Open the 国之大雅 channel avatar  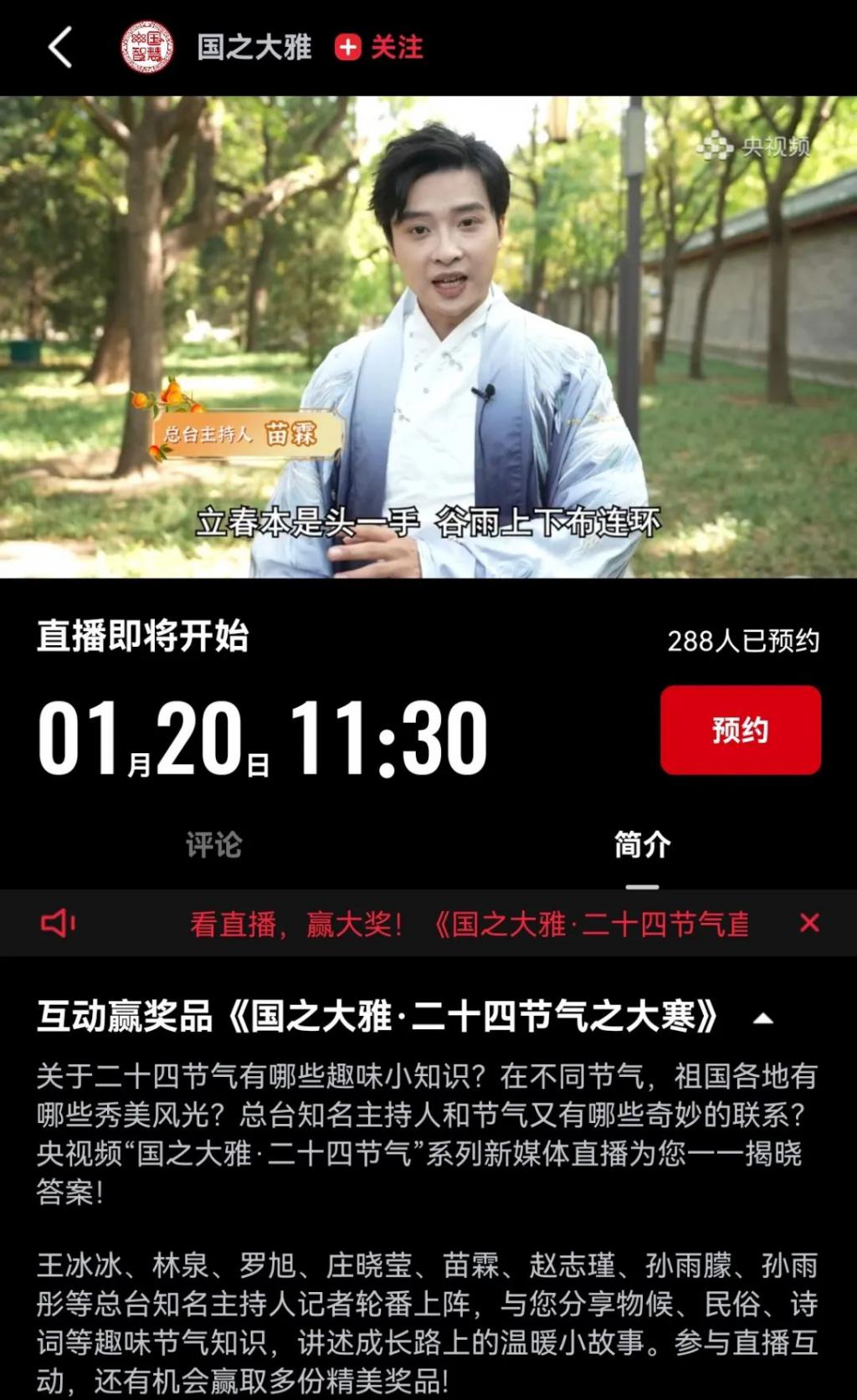coord(147,47)
